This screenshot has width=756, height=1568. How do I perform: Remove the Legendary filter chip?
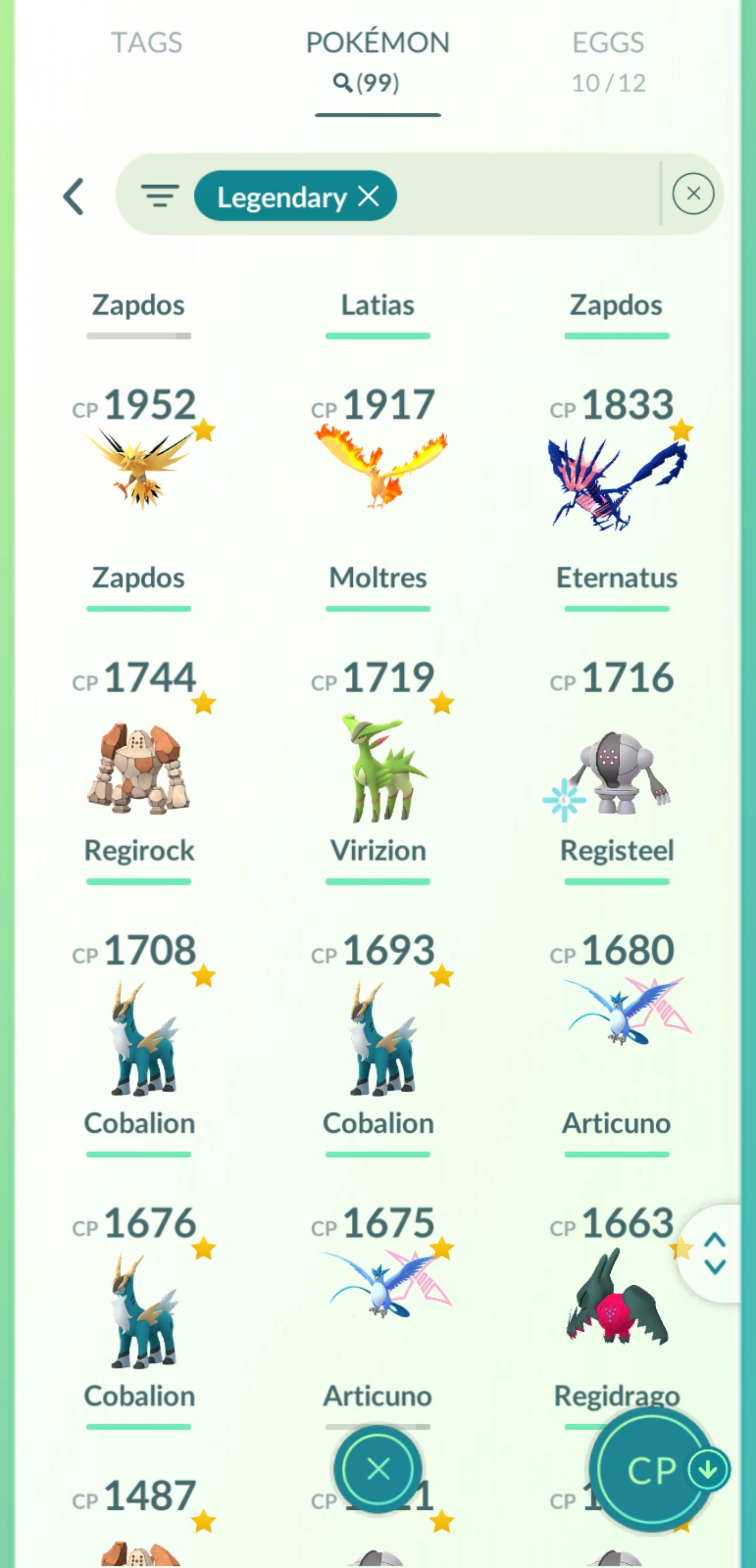[369, 196]
